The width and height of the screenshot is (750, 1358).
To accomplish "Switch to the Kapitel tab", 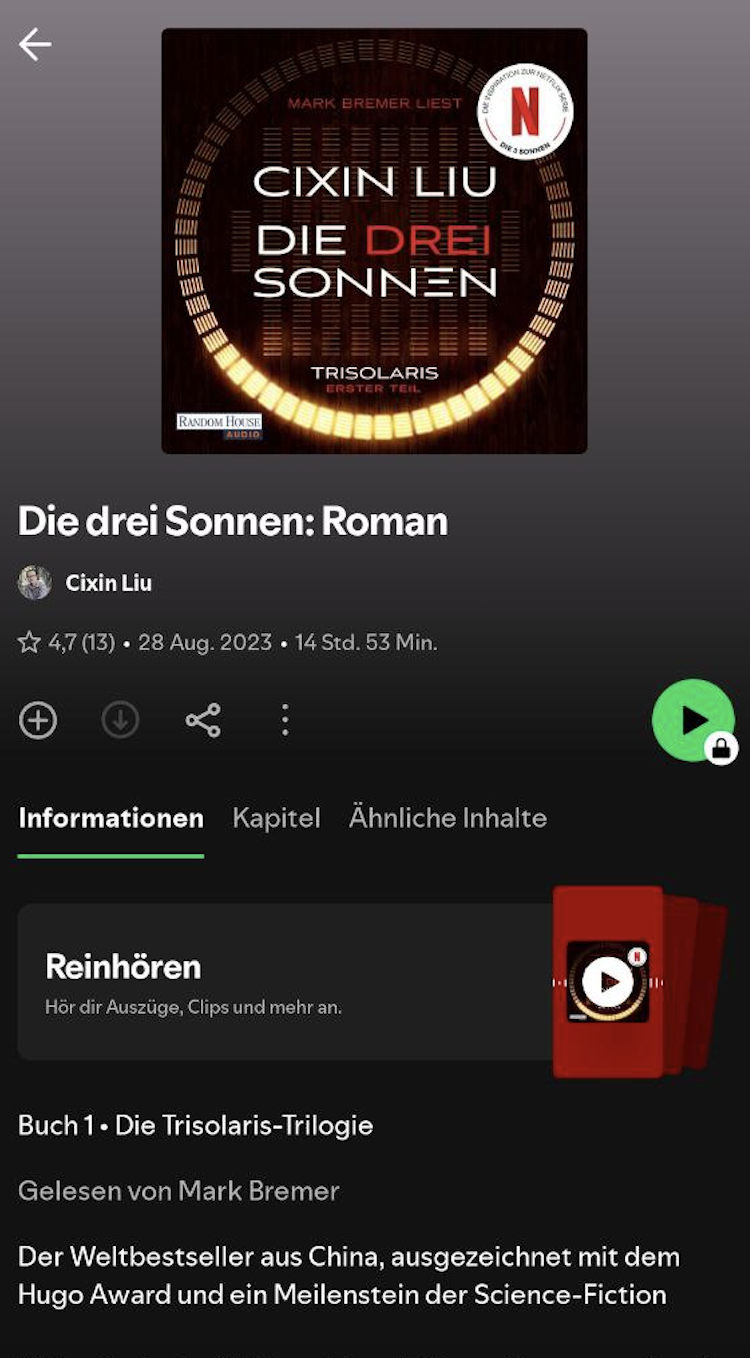I will point(276,818).
